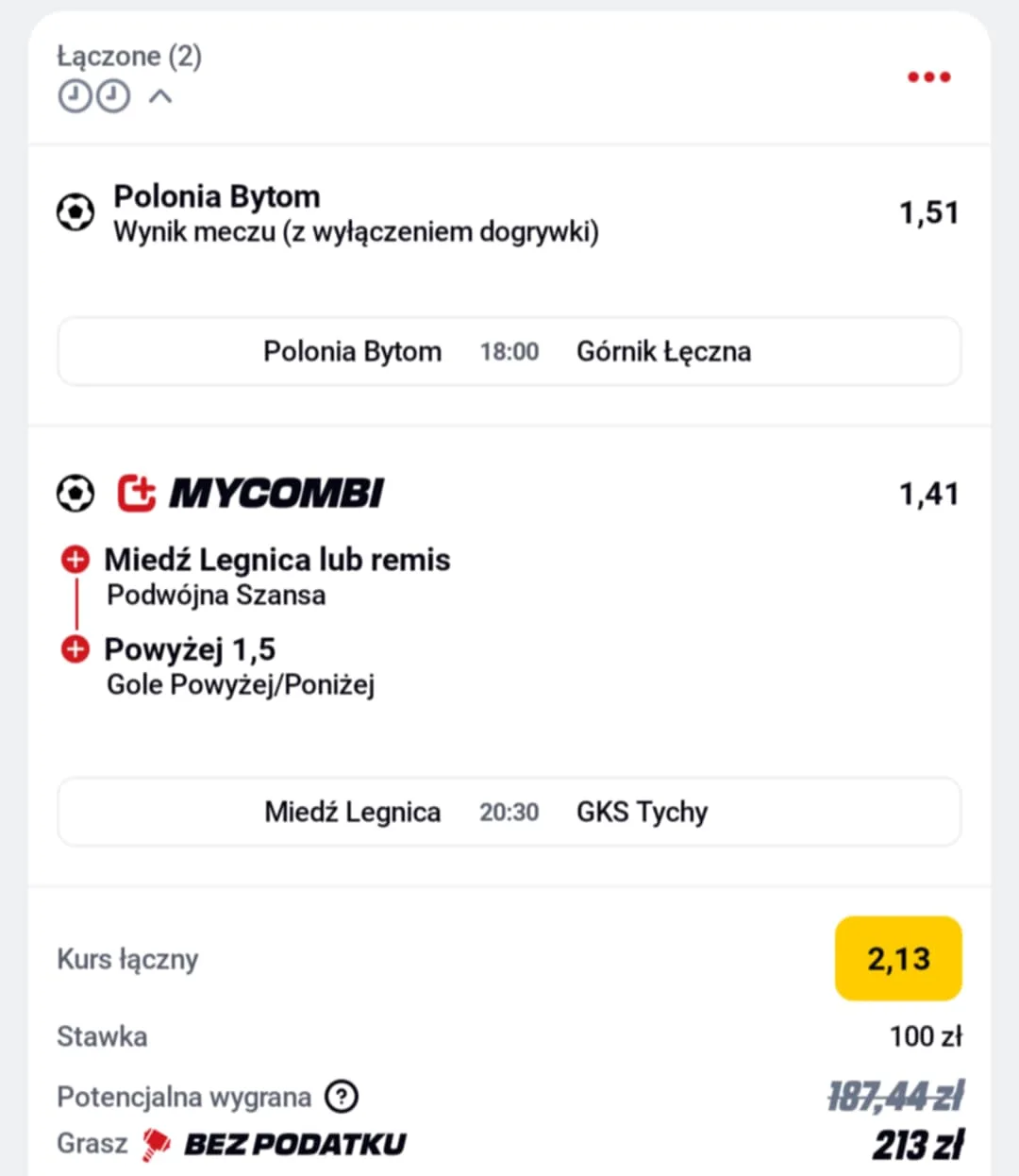
Task: Select the red MYCOMBI combo icon
Action: 136,492
